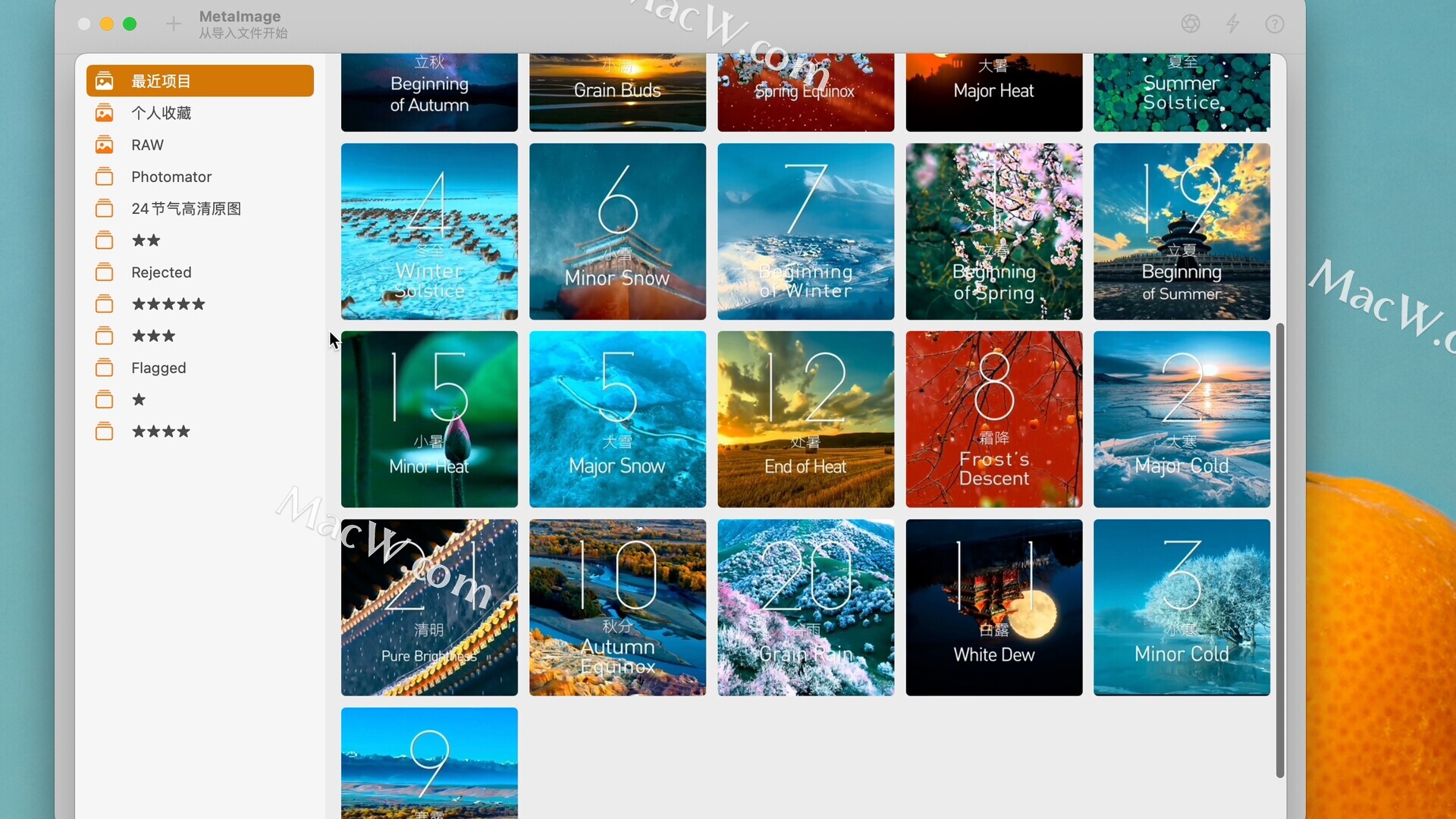1456x819 pixels.
Task: Open the Minor Snow image
Action: pyautogui.click(x=617, y=231)
